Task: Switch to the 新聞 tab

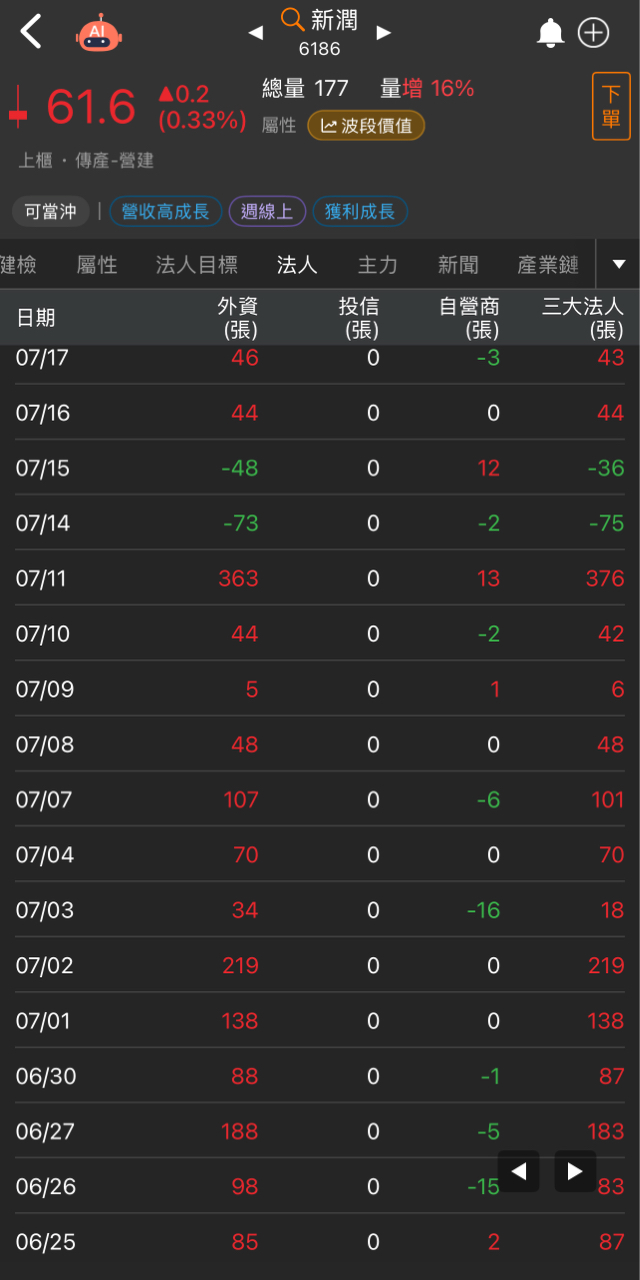Action: tap(458, 265)
